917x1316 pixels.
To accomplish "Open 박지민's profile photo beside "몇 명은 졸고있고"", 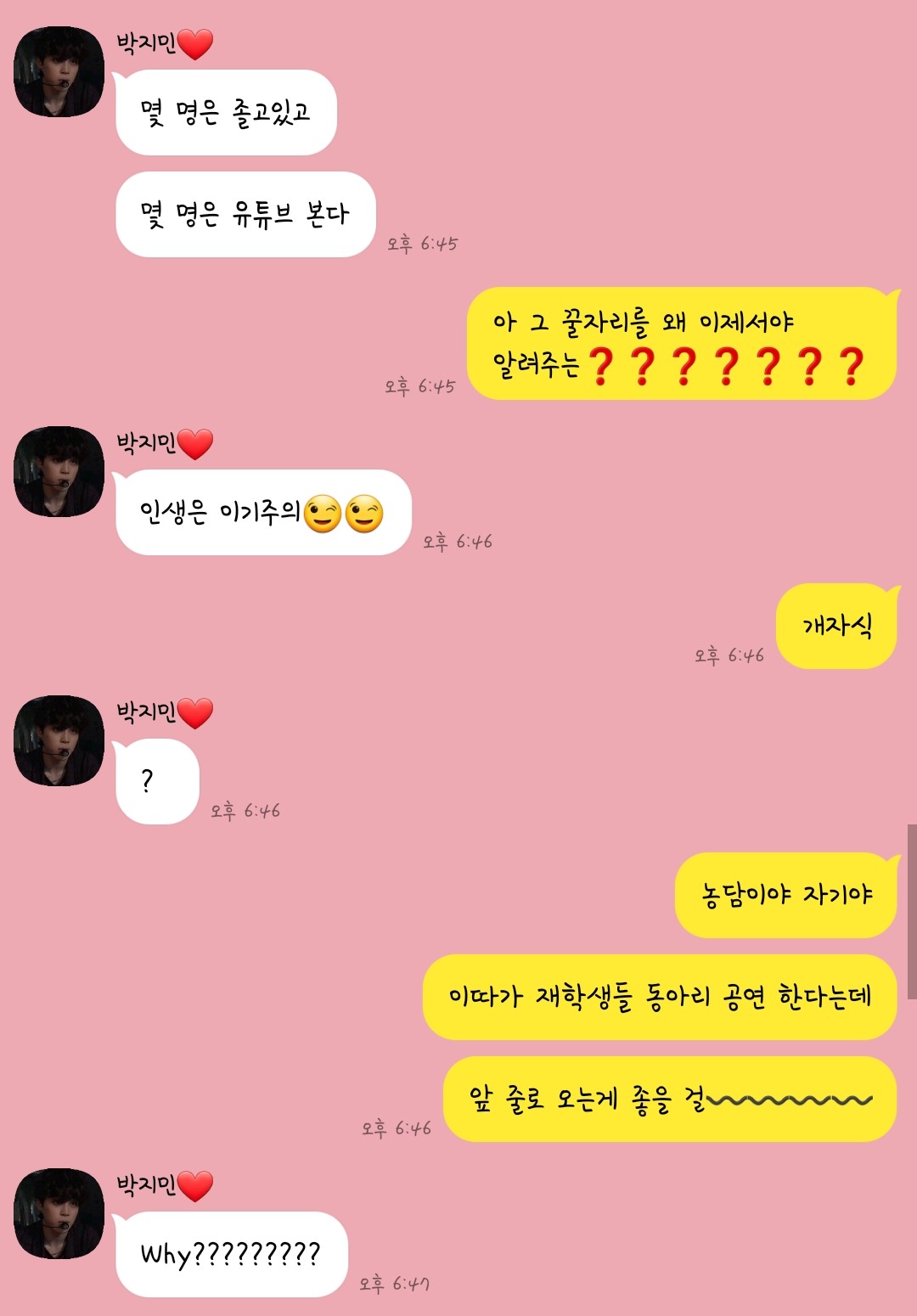I will tap(59, 72).
